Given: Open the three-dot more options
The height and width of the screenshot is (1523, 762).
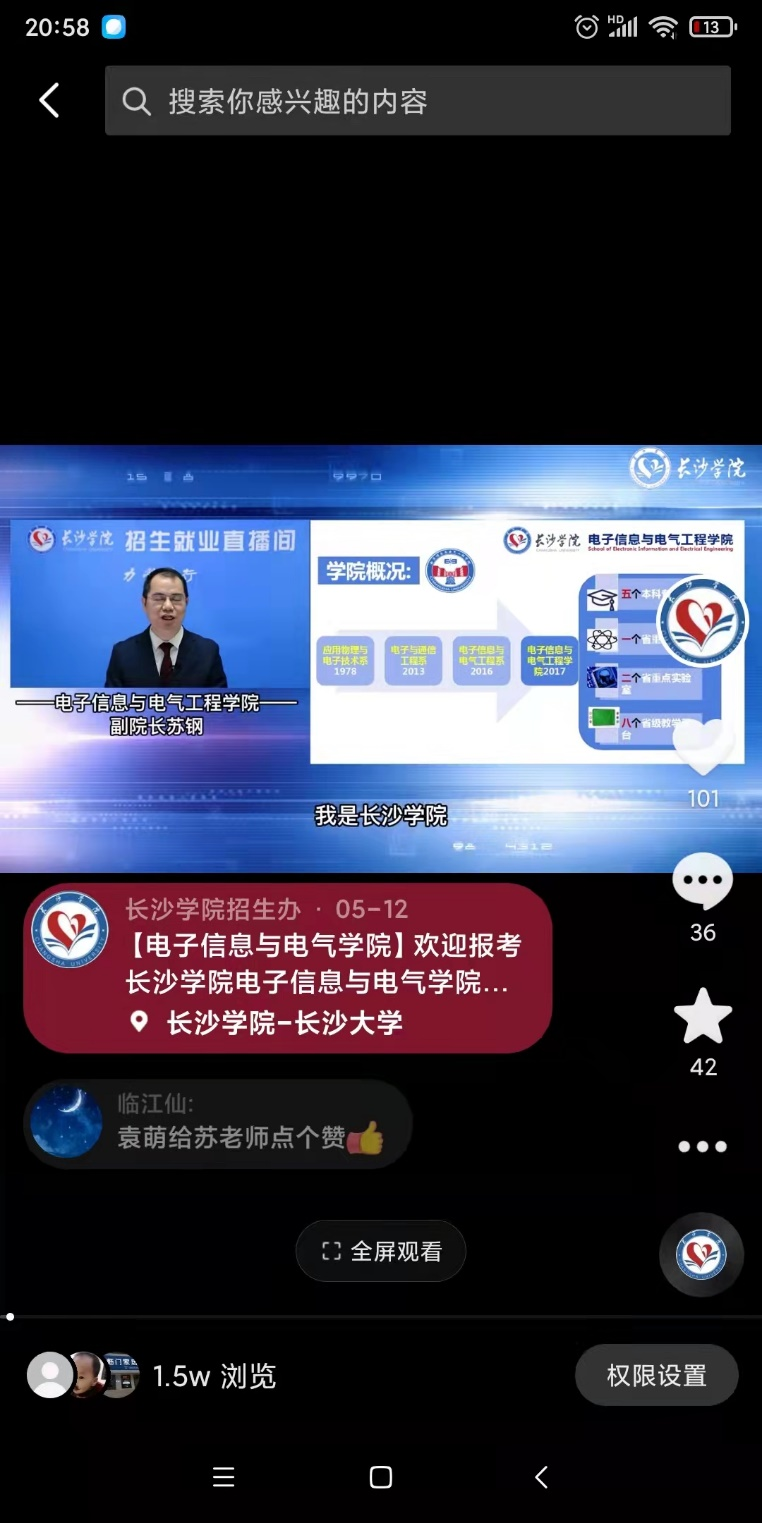Looking at the screenshot, I should click(703, 1147).
